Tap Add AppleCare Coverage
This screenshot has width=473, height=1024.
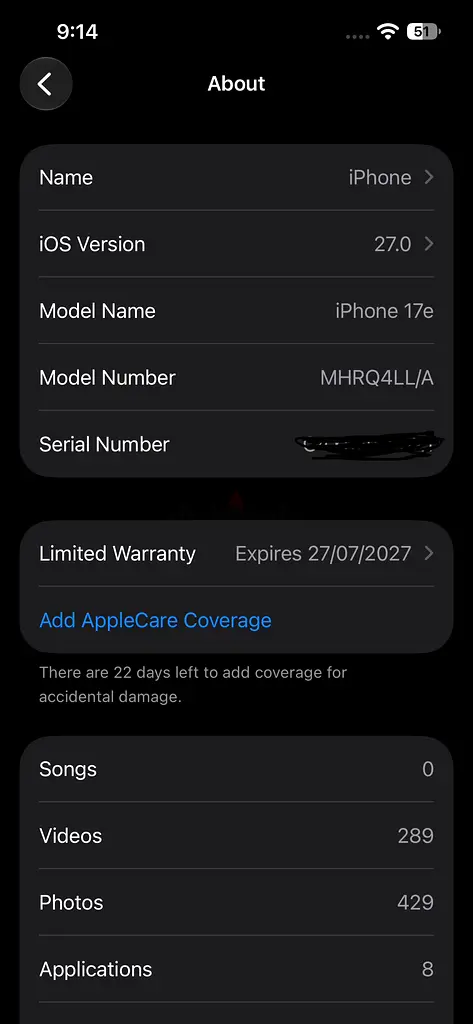[155, 620]
